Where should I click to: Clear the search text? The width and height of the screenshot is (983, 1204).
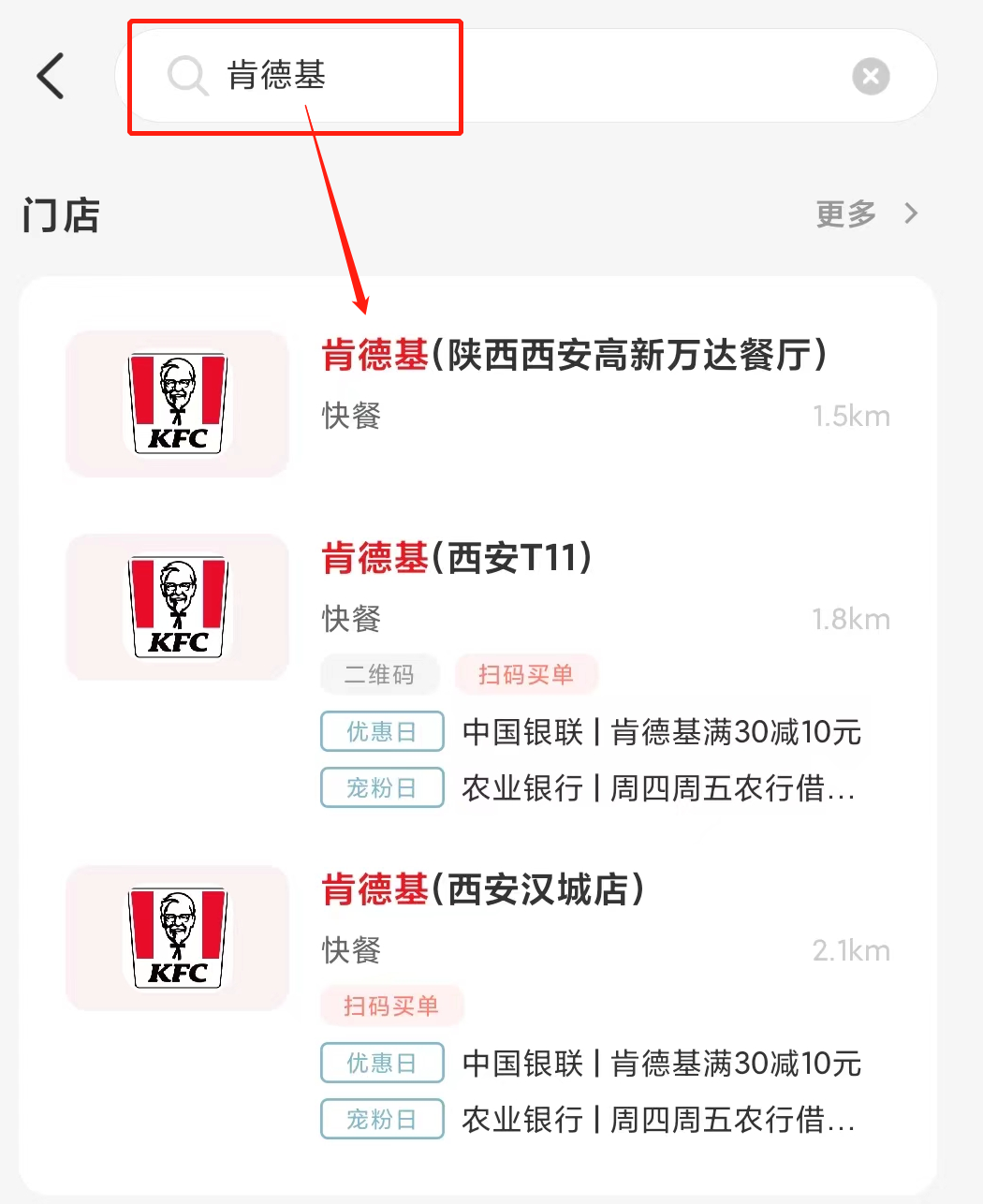pyautogui.click(x=870, y=76)
